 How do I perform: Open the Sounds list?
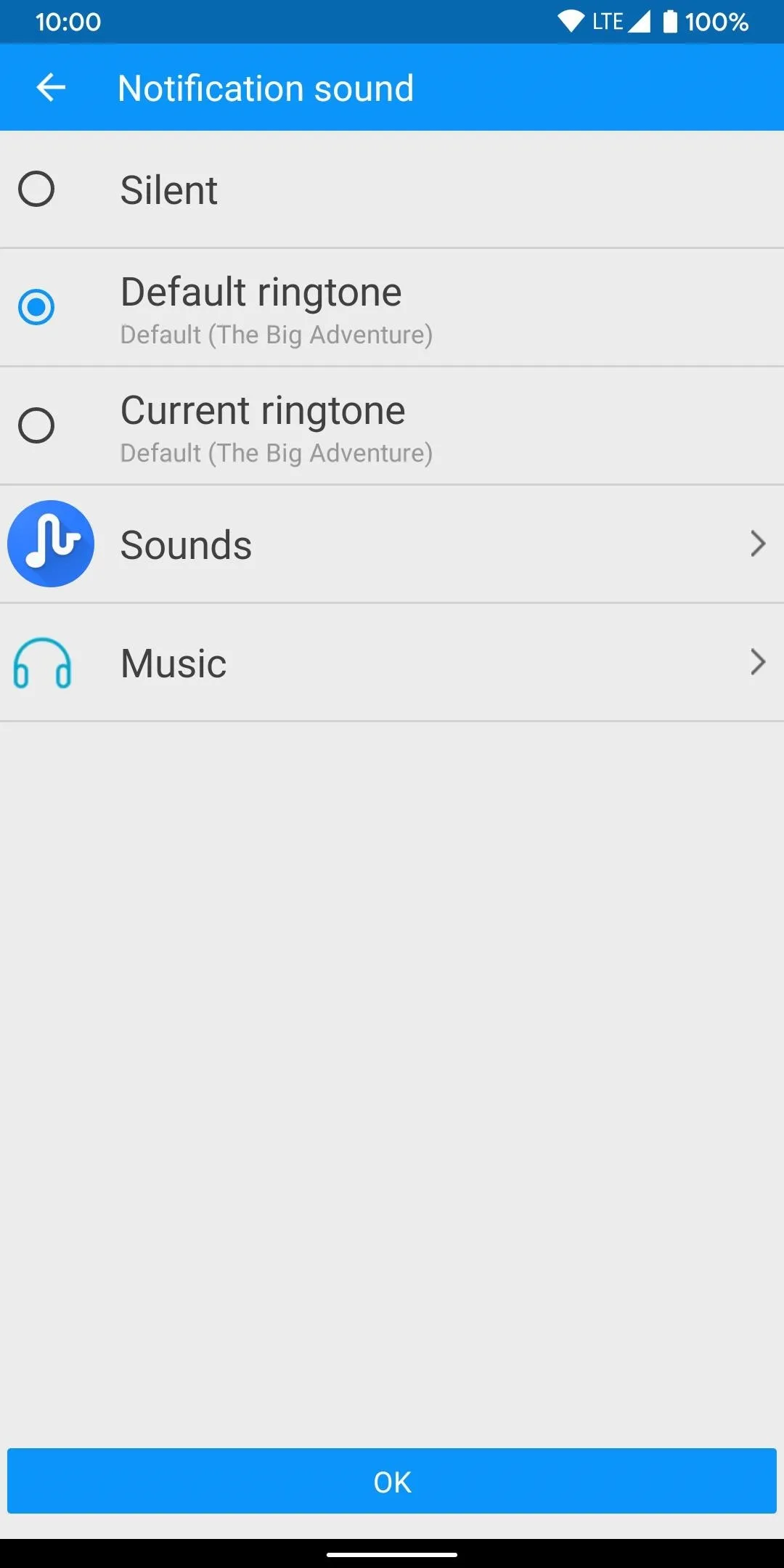click(392, 544)
